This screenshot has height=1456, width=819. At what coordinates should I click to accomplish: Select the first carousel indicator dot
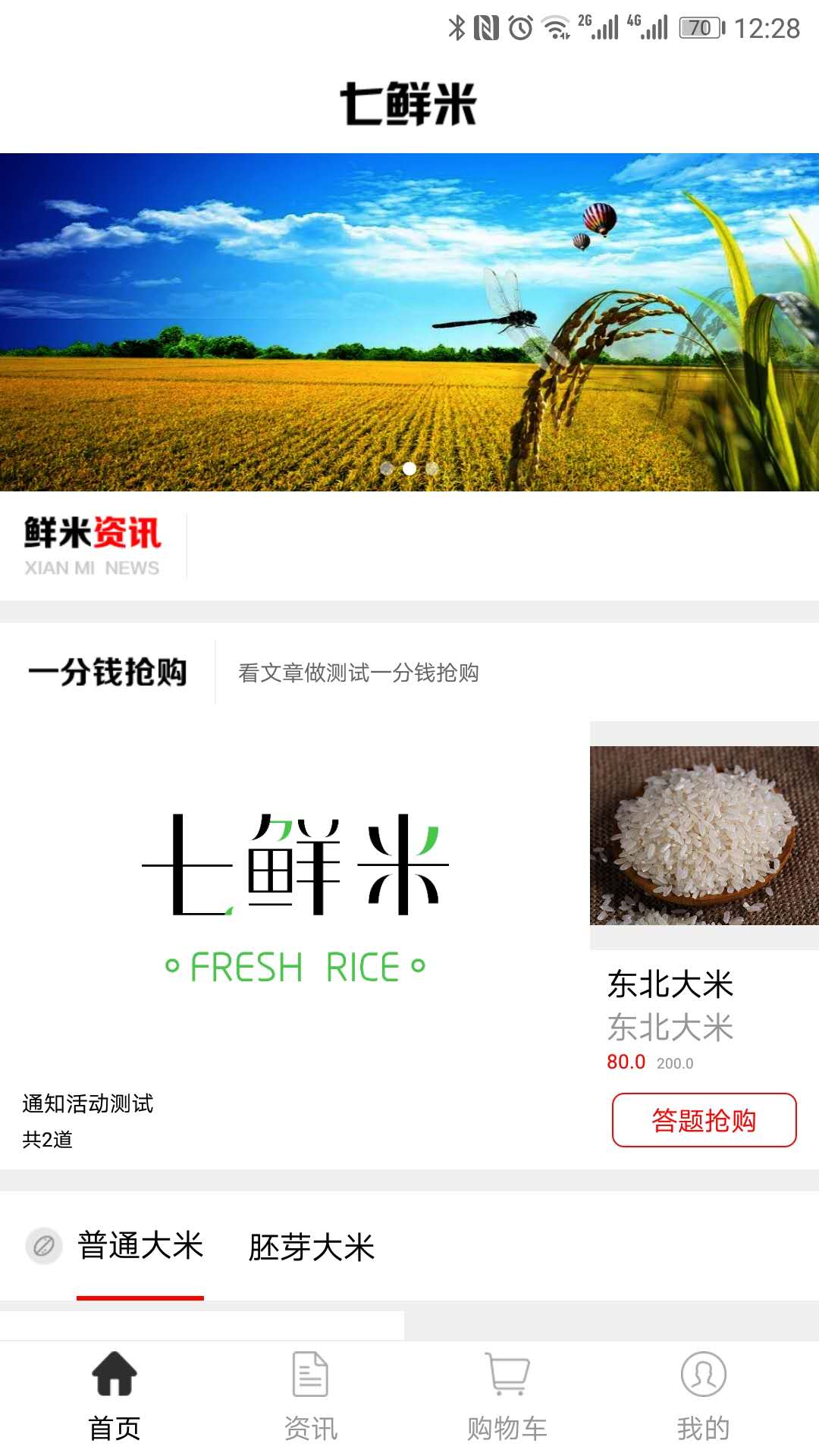387,470
